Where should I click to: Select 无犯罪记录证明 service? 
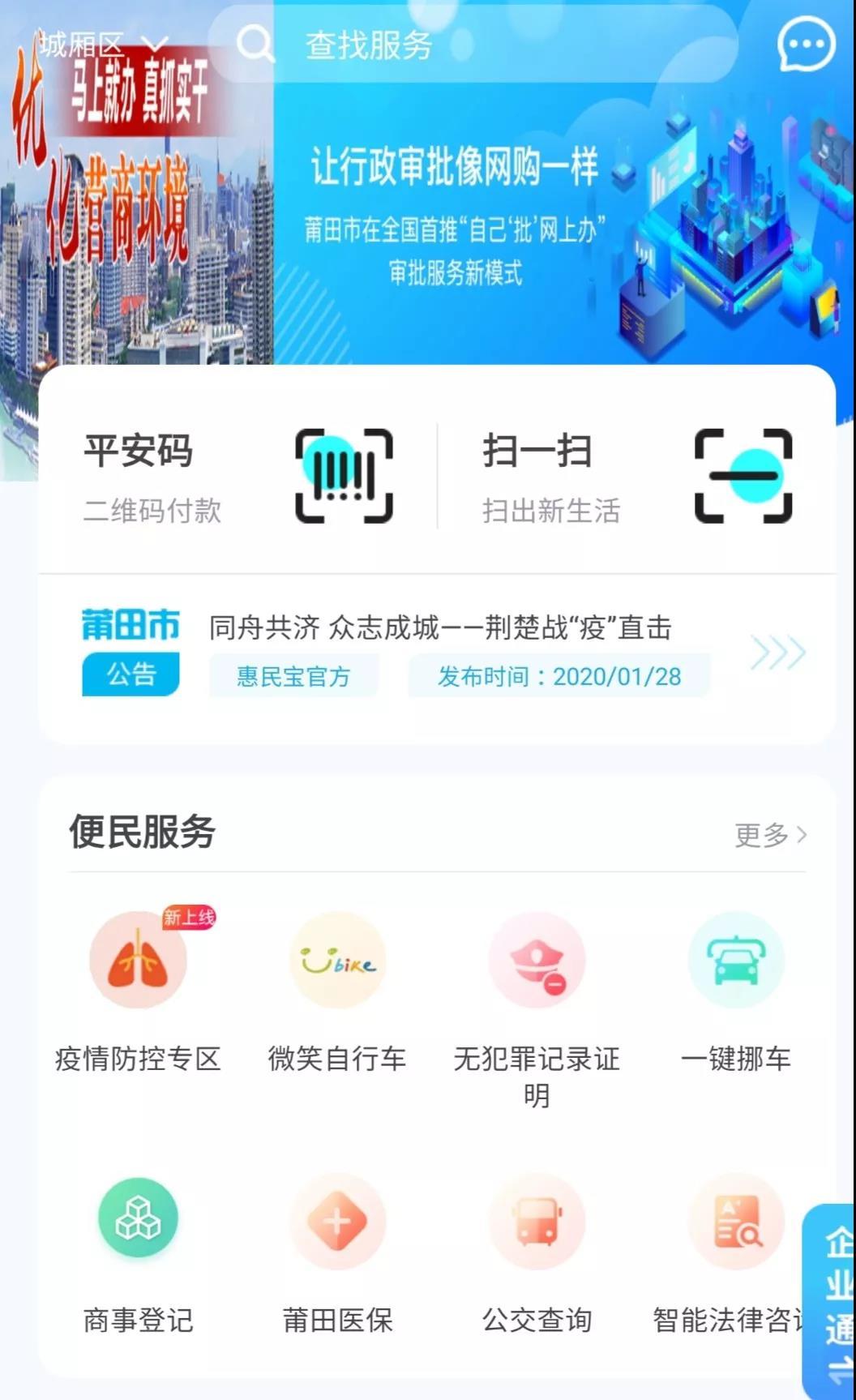point(537,1005)
